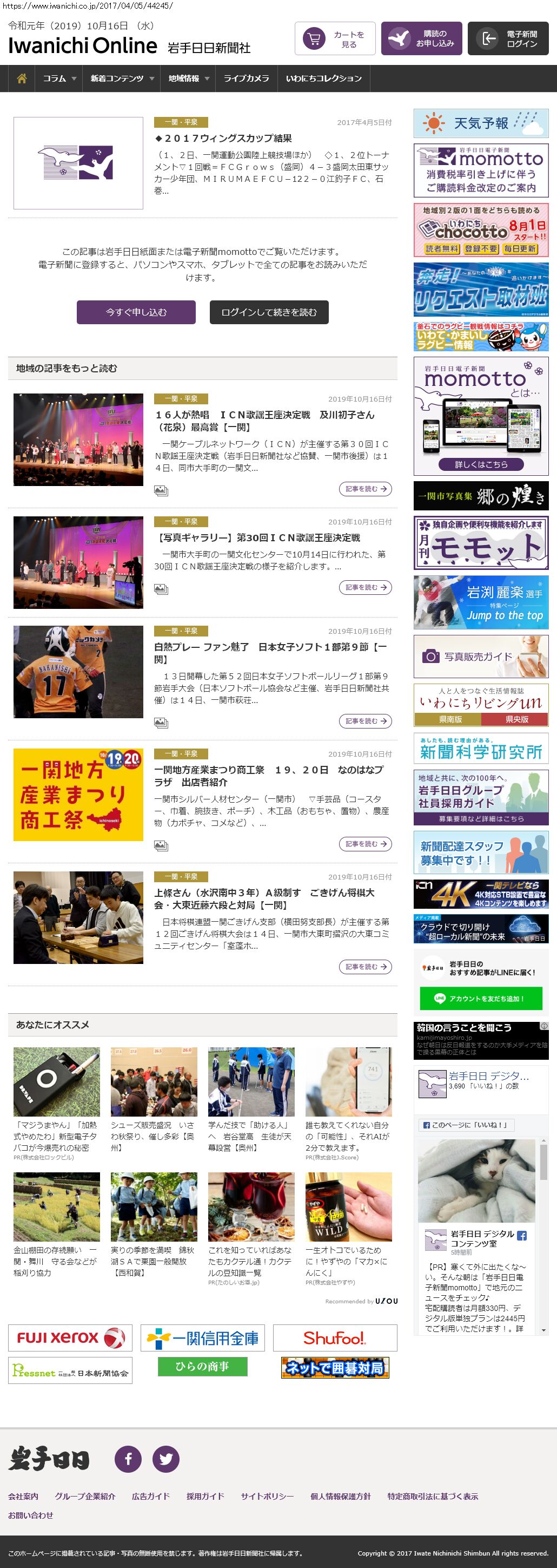This screenshot has height=1568, width=557.
Task: Visit the Twitter page from footer
Action: [x=165, y=1459]
